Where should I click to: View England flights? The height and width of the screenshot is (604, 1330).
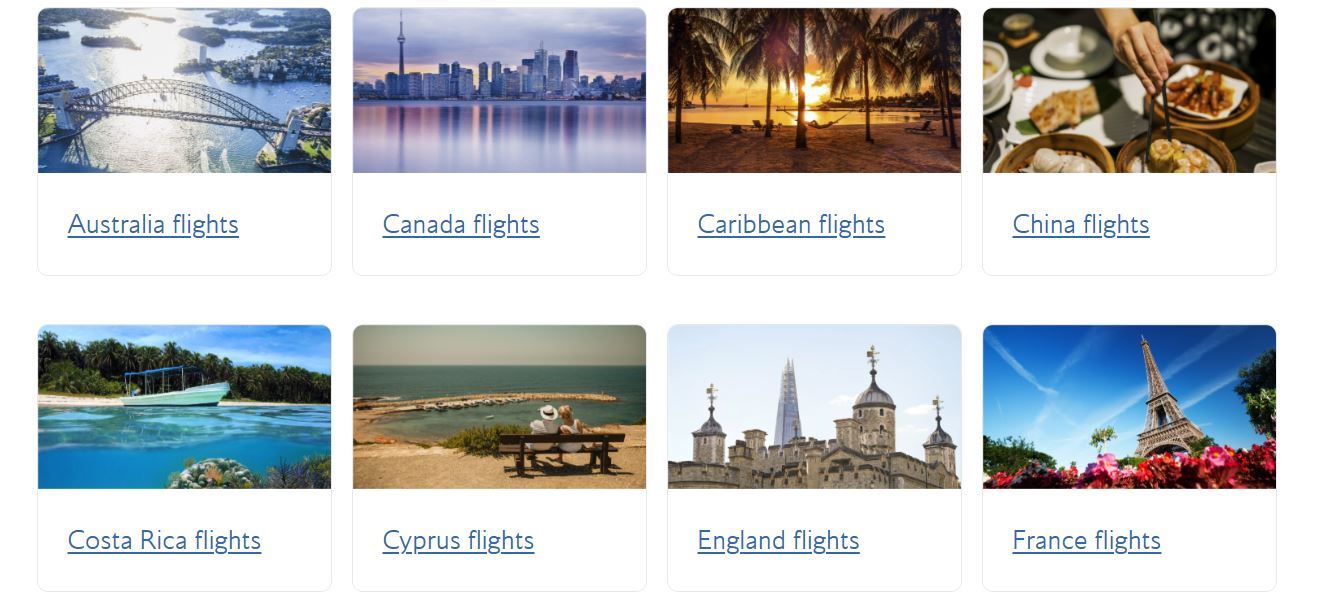[x=778, y=540]
